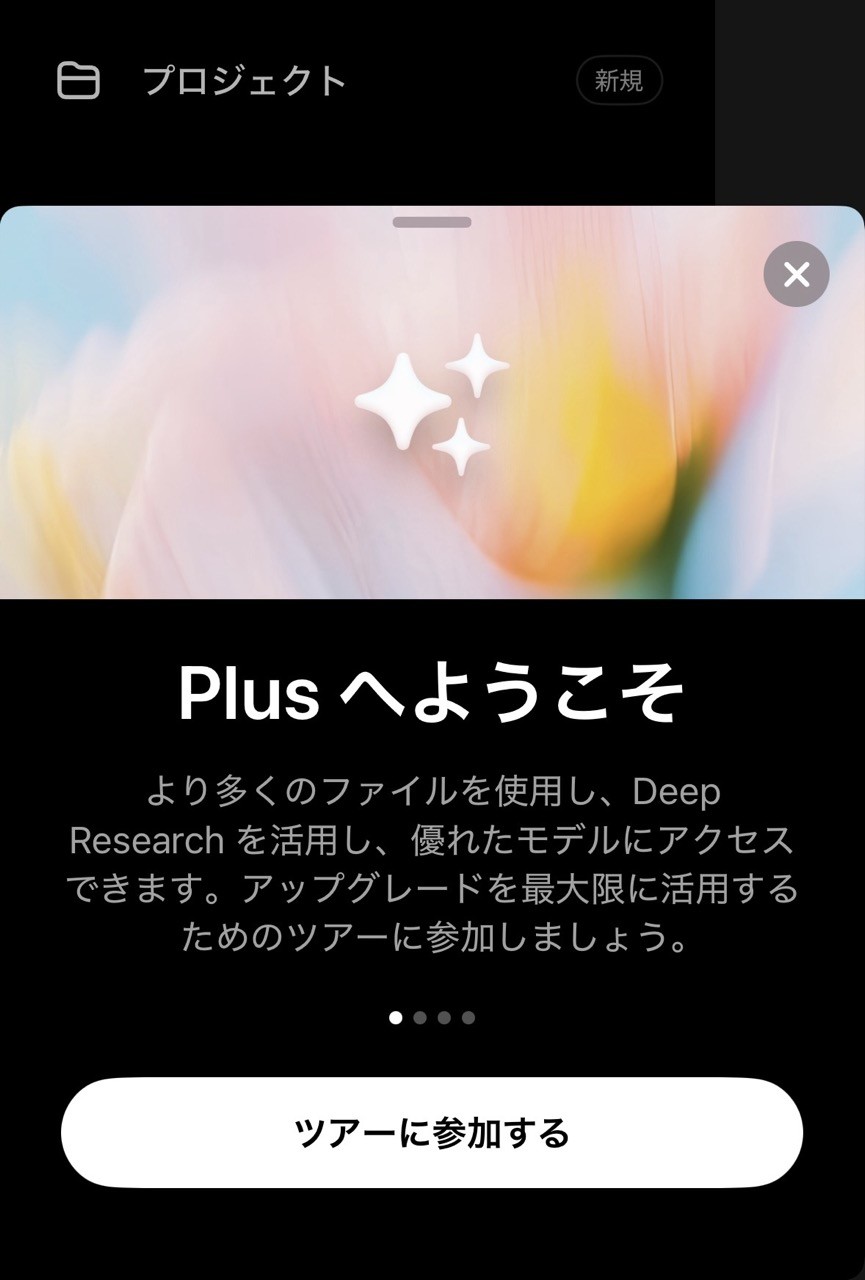Tap the ツアーに参加する button

[x=432, y=1133]
